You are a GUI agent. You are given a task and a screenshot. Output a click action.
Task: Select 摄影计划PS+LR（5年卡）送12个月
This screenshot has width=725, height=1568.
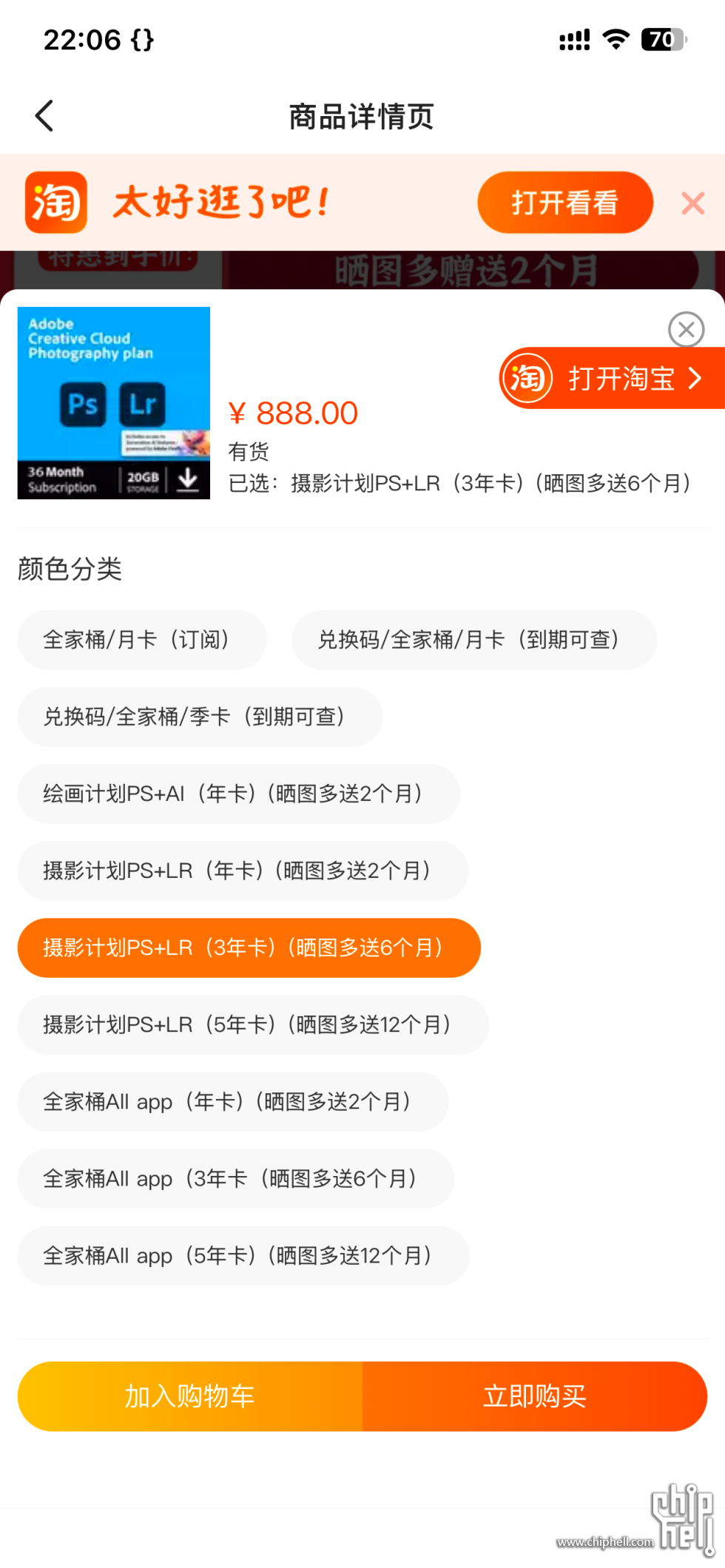pyautogui.click(x=252, y=1024)
